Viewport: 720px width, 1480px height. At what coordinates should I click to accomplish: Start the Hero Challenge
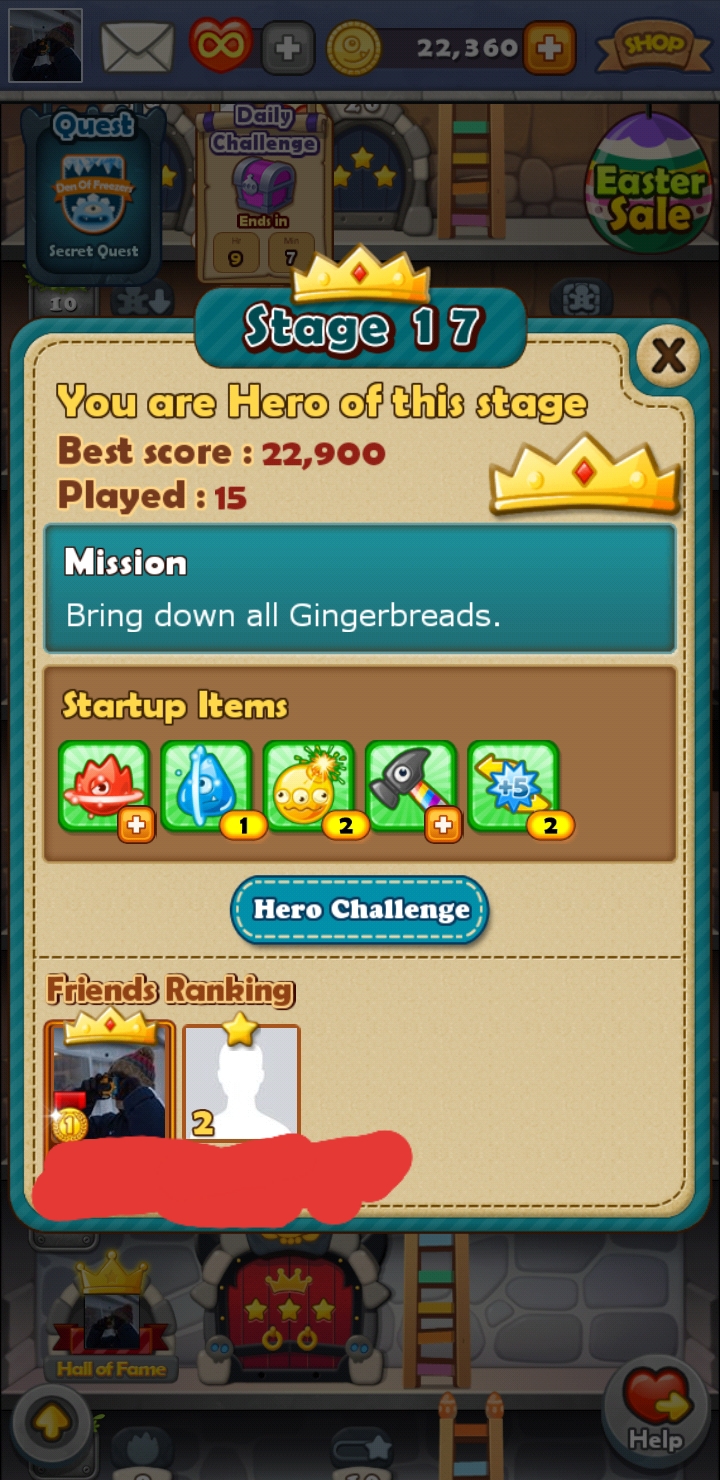(x=359, y=910)
